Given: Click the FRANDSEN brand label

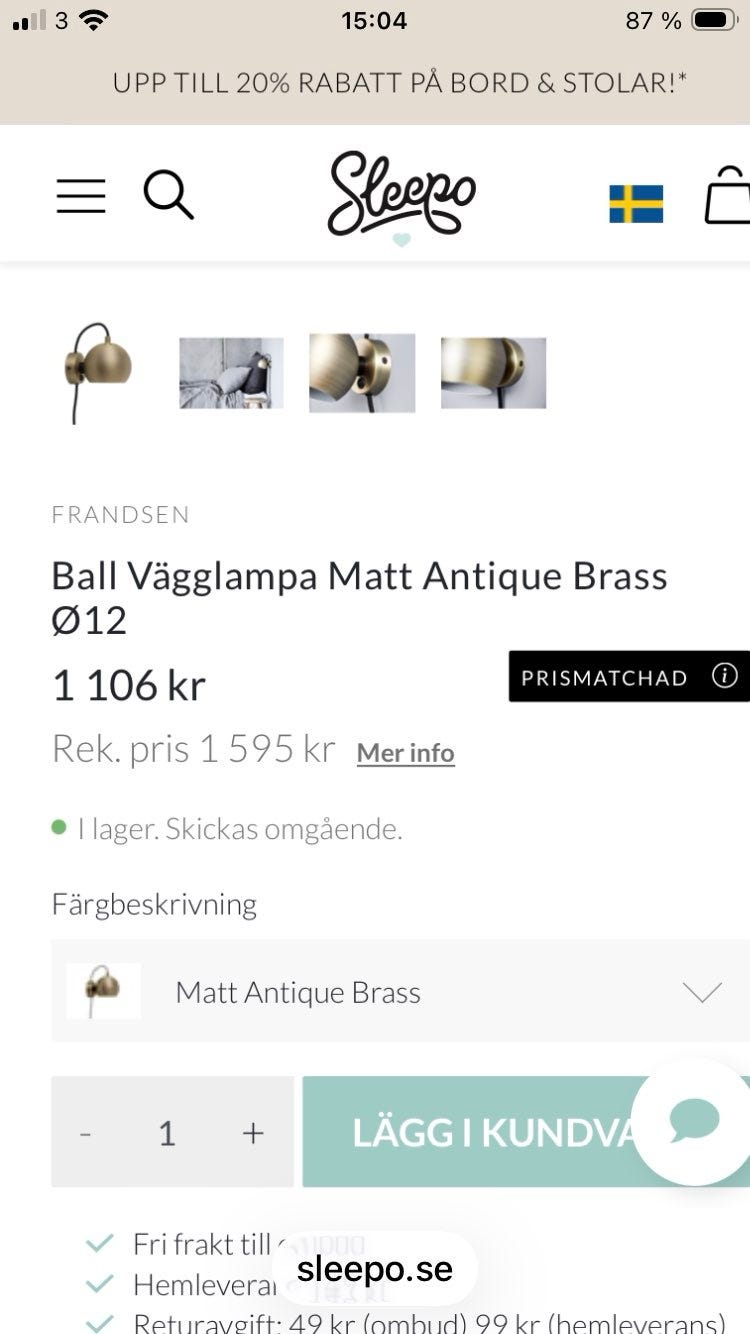Looking at the screenshot, I should [120, 515].
